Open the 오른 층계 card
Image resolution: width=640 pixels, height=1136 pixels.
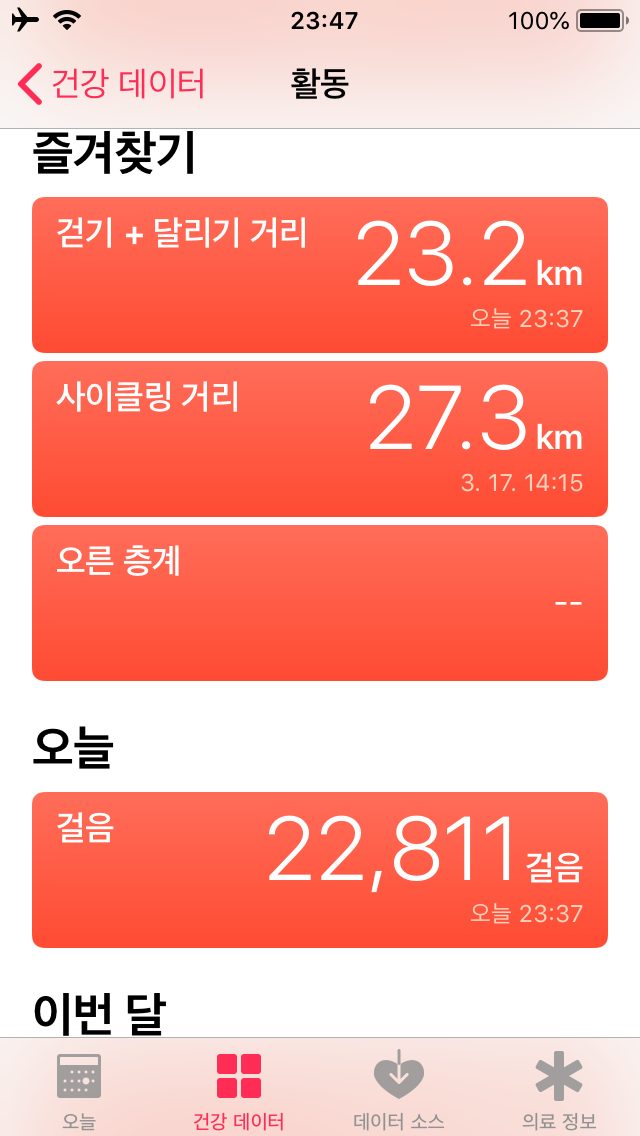pyautogui.click(x=320, y=603)
